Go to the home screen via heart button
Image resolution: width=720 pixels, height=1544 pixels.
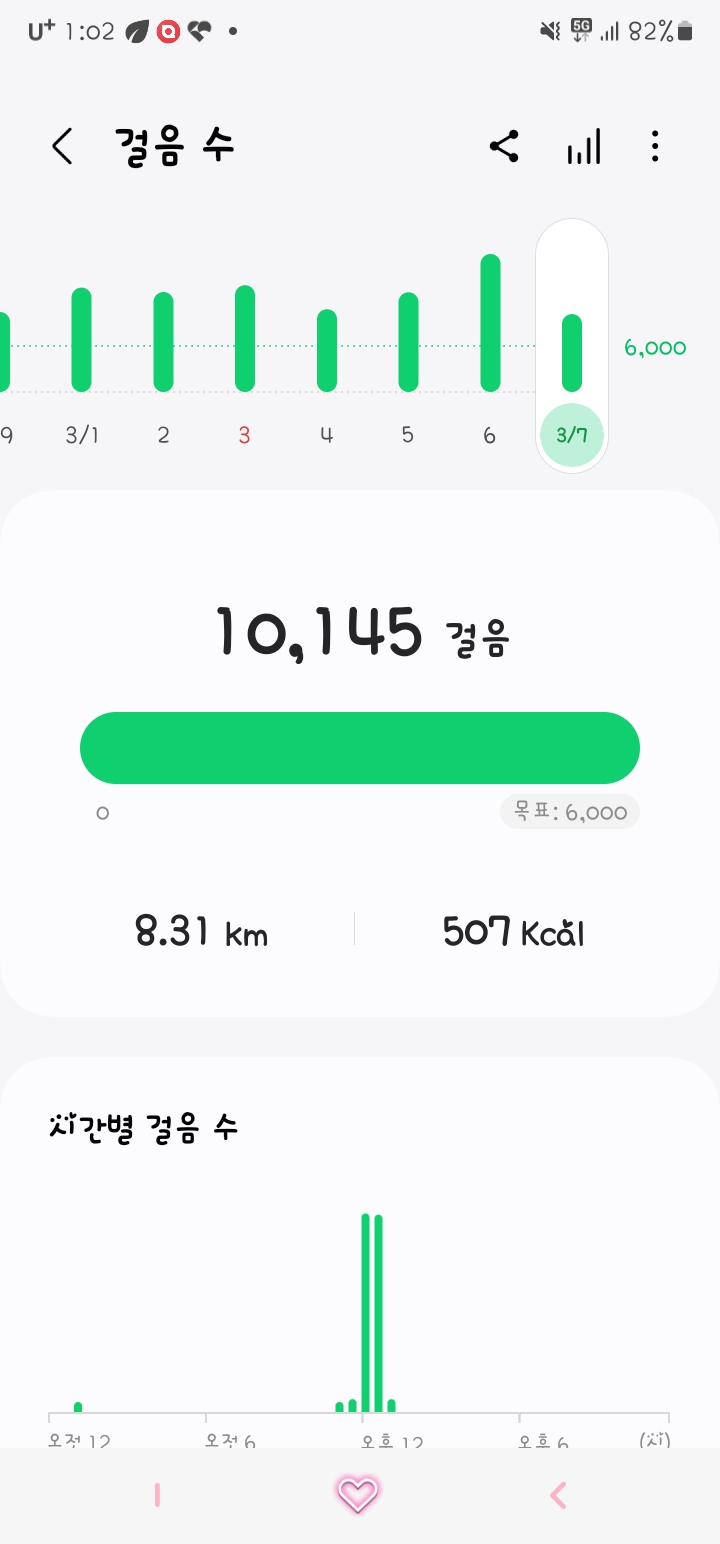coord(358,1496)
